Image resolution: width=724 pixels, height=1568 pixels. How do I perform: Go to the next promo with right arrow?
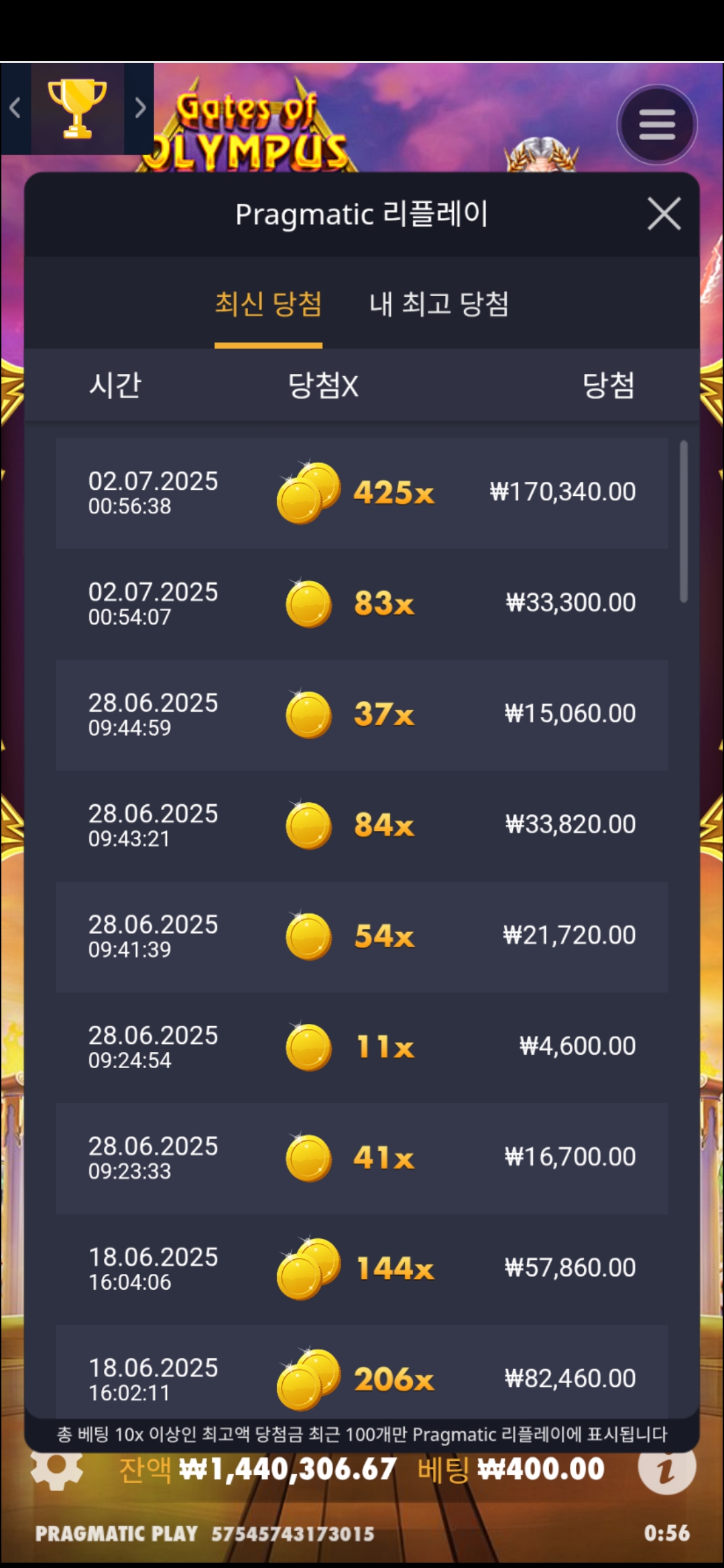click(x=139, y=108)
